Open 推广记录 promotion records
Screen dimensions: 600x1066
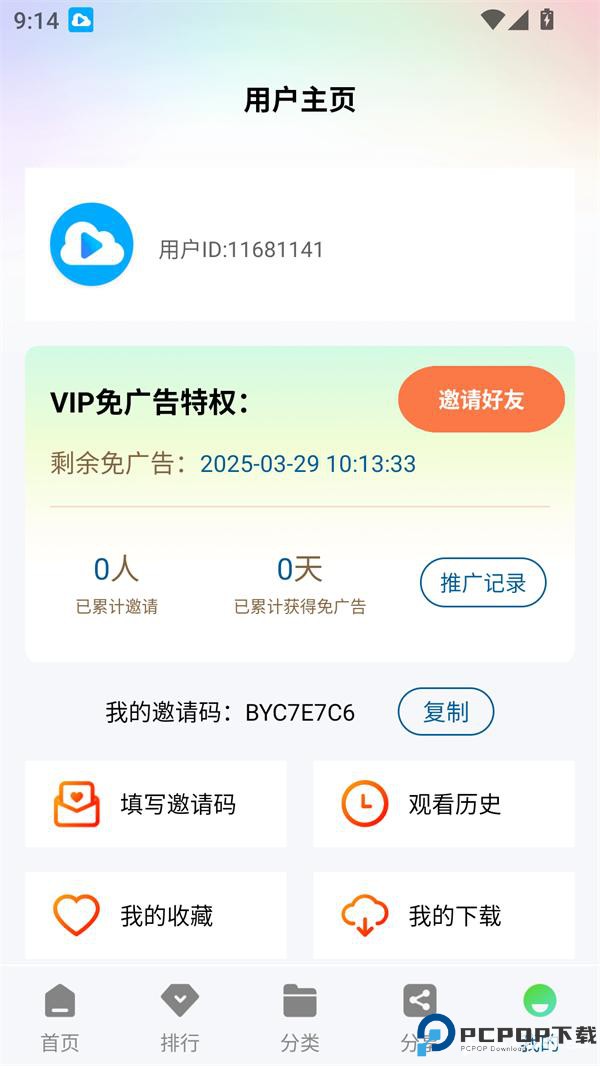click(x=483, y=583)
